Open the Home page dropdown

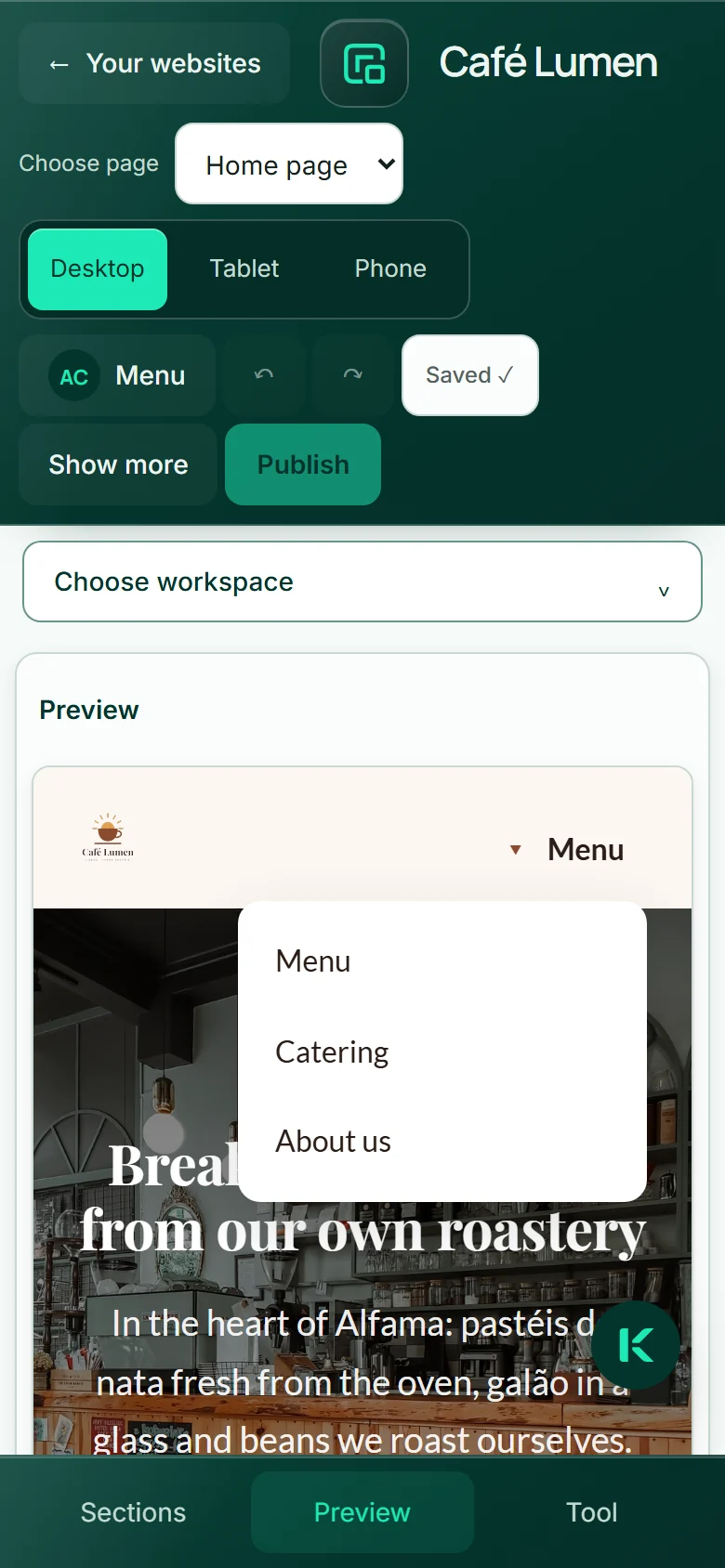(289, 163)
